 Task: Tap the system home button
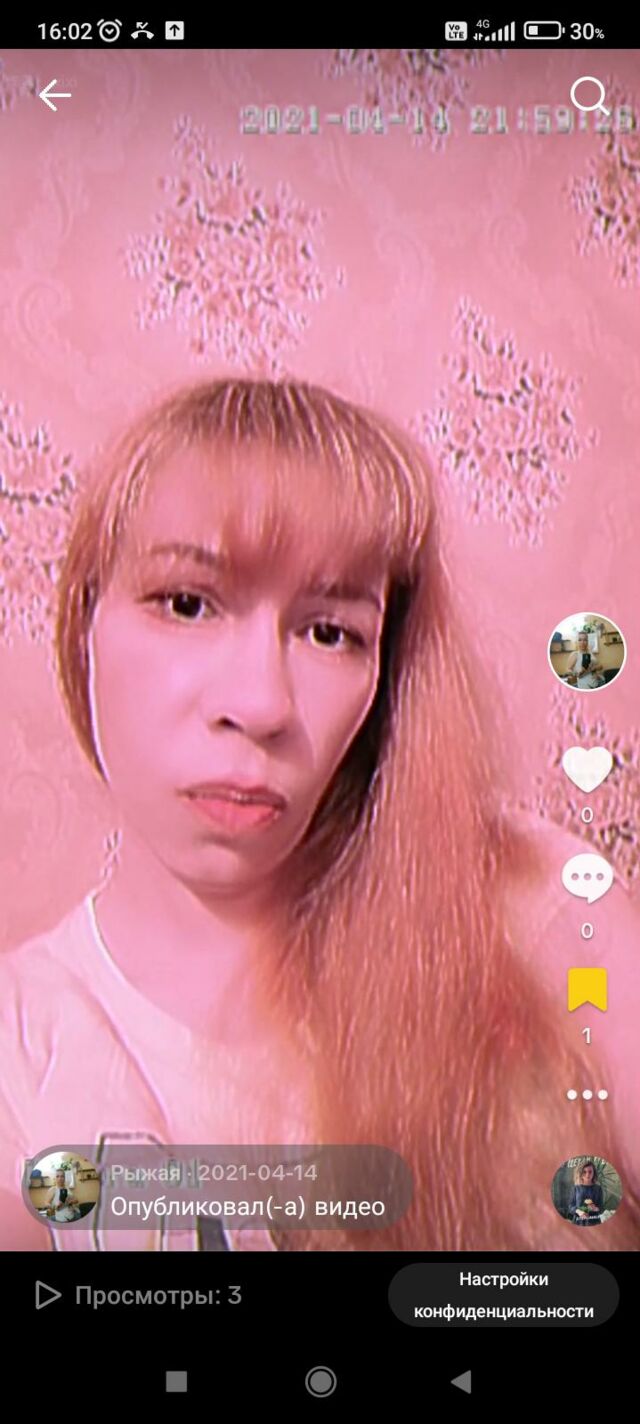point(320,1381)
